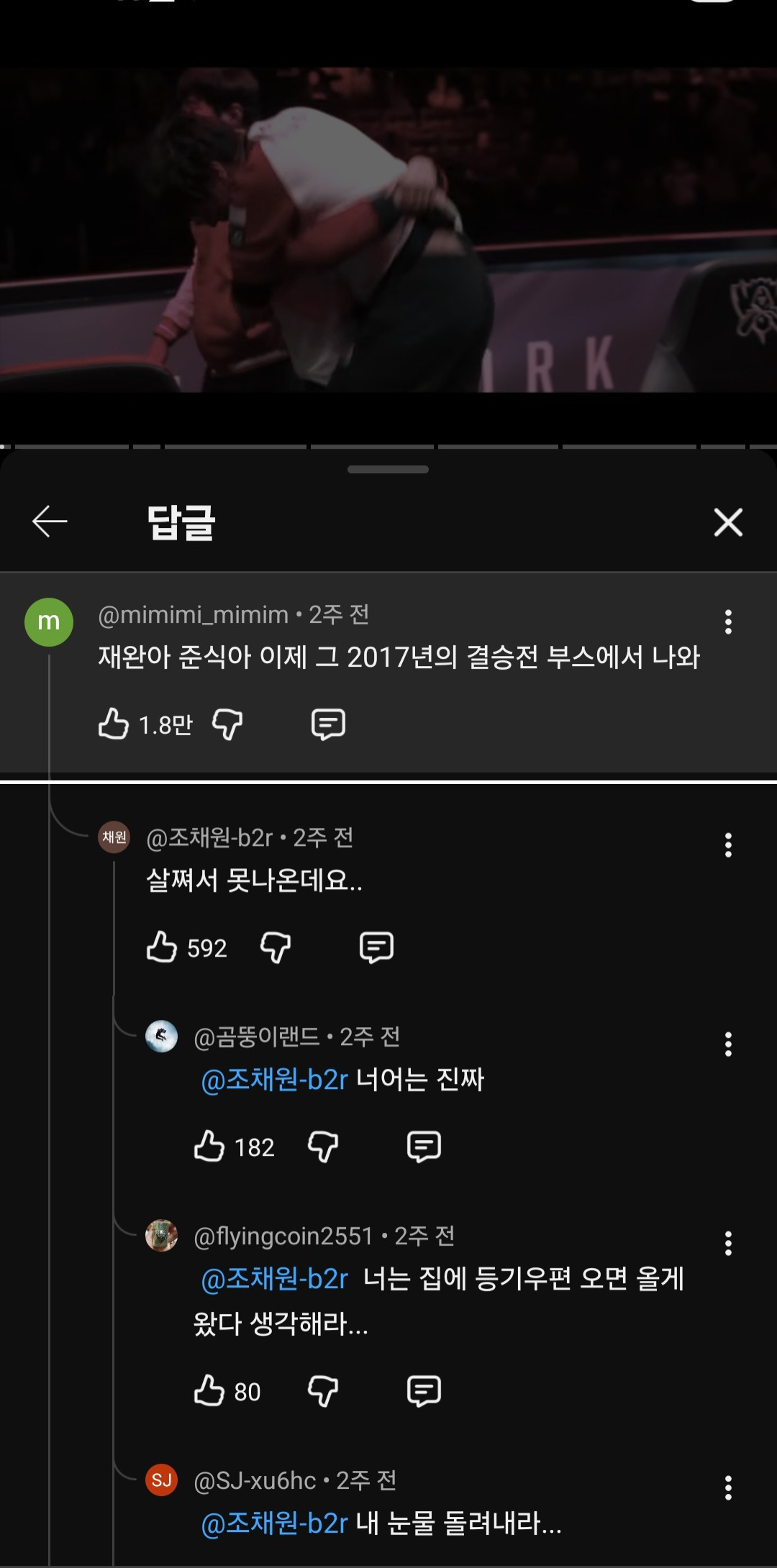Image resolution: width=777 pixels, height=1568 pixels.
Task: Open options for @flyingcoin2551's reply
Action: click(728, 1244)
